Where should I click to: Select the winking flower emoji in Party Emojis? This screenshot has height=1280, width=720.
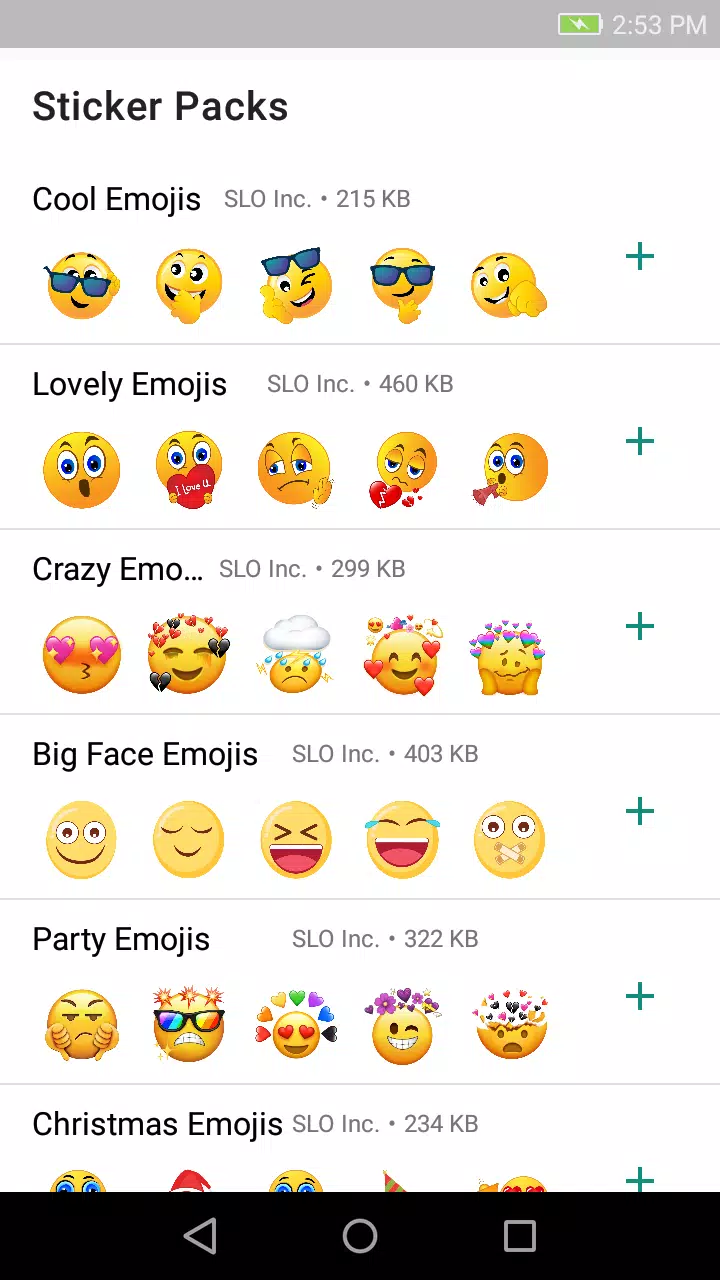click(402, 1024)
